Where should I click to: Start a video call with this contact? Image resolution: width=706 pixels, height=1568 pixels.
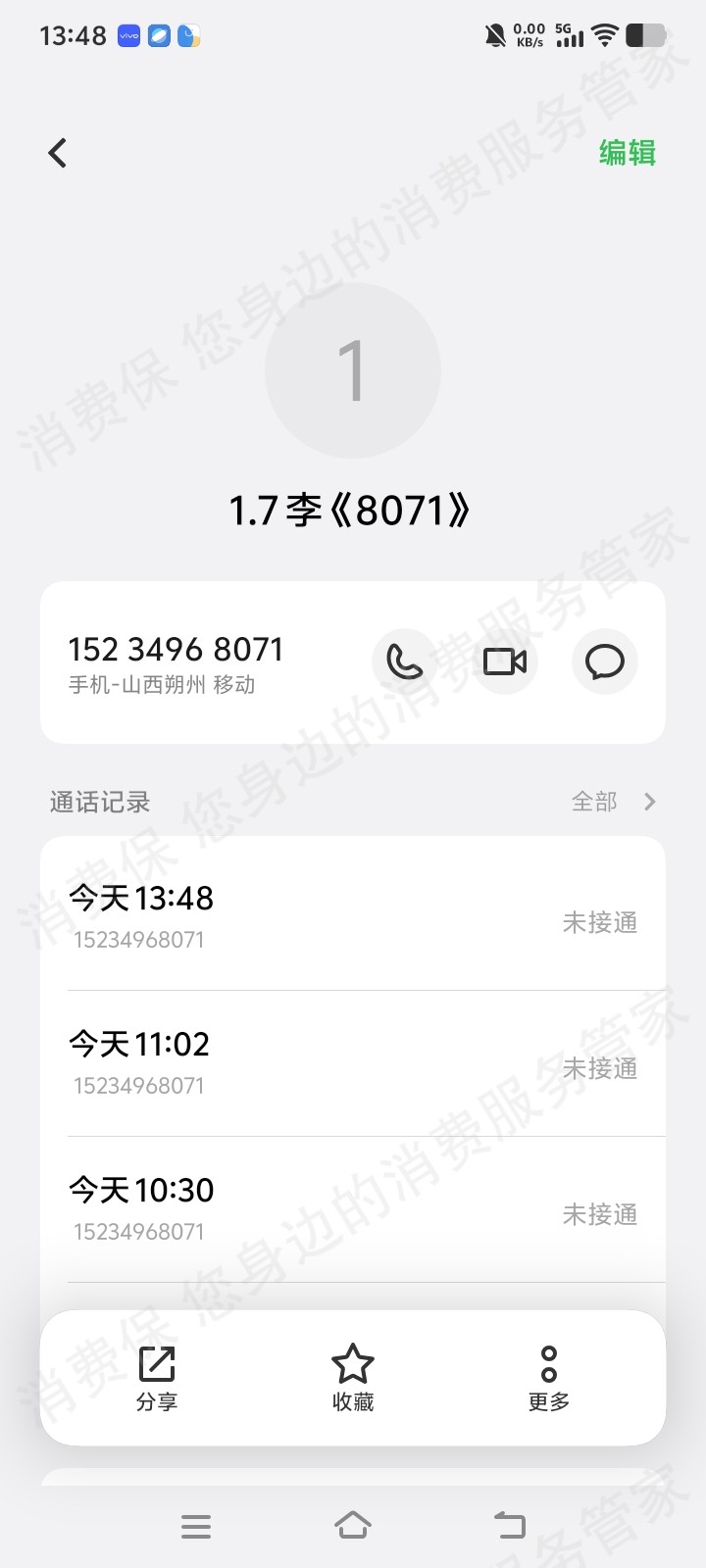505,661
